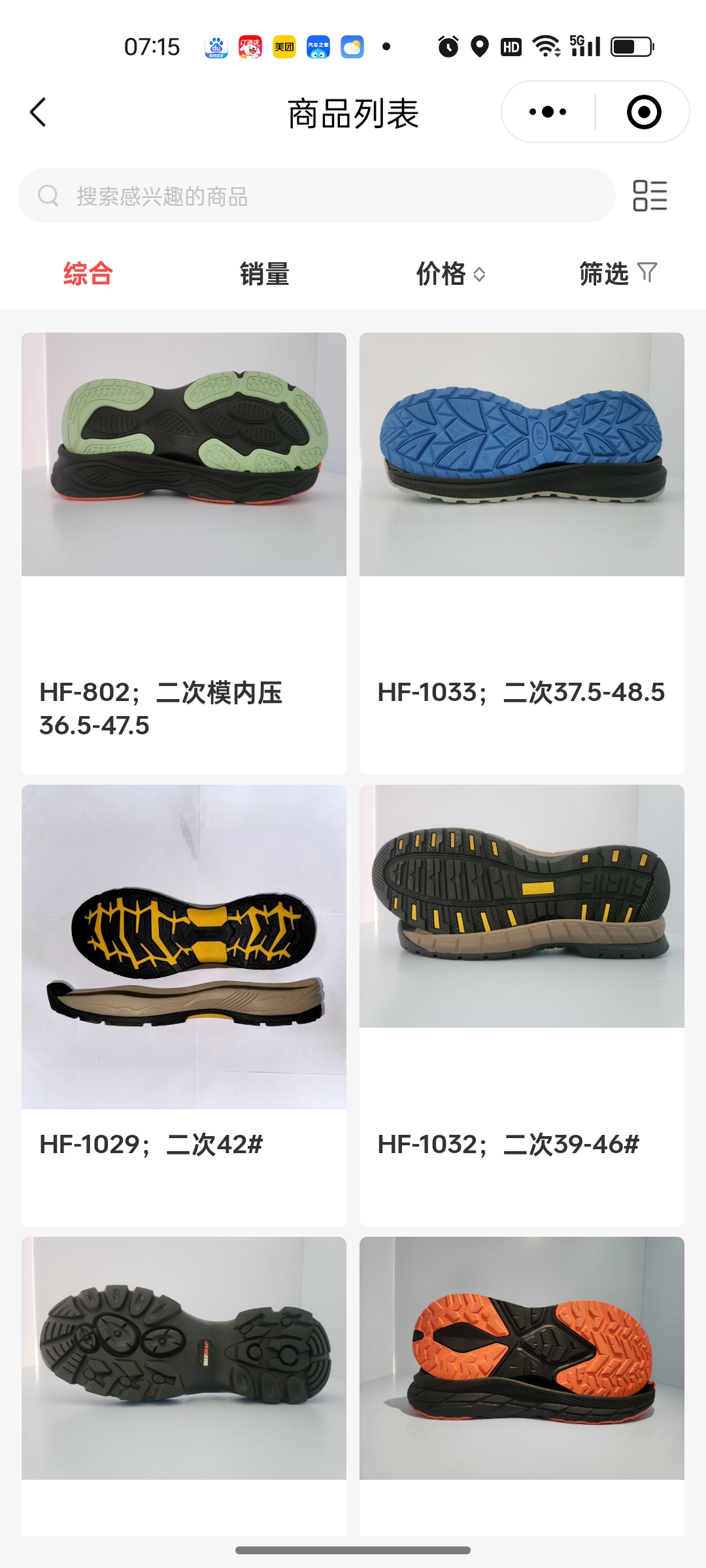This screenshot has height=1568, width=706.
Task: View the HF-1032 二次39-46# product card
Action: click(x=522, y=1005)
